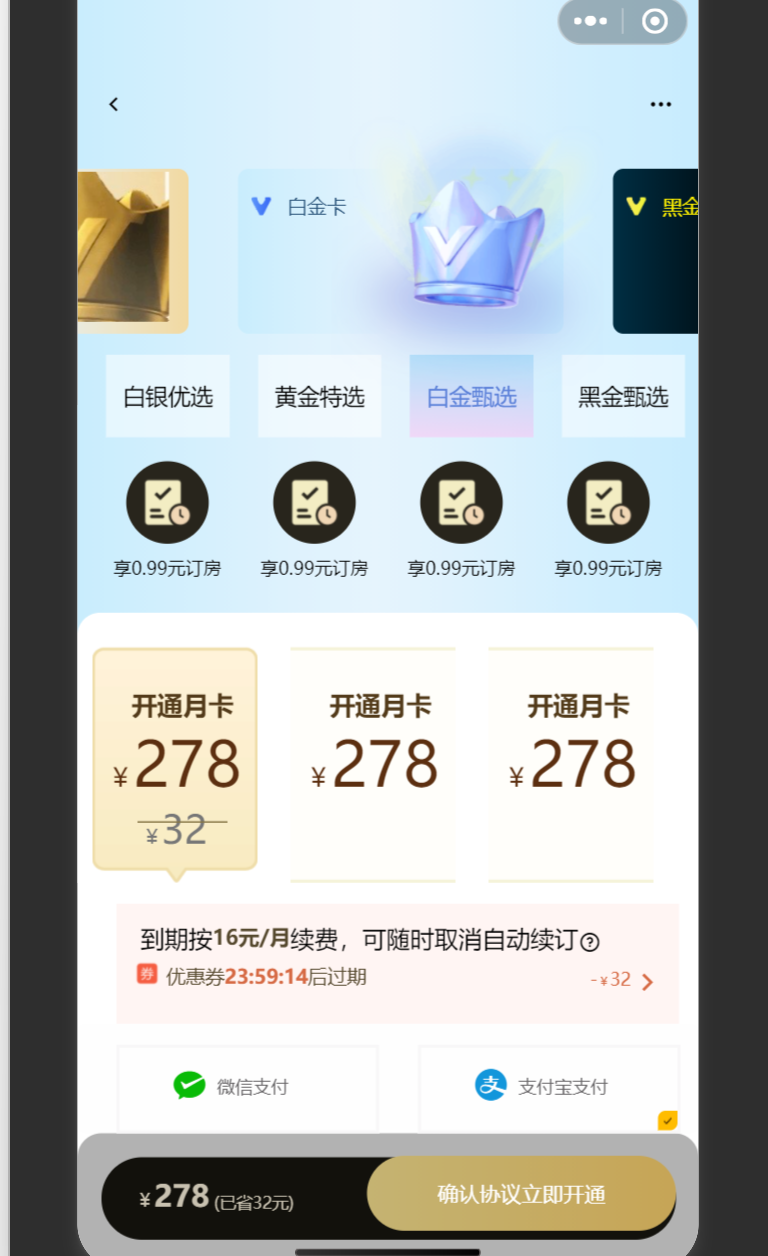
Task: Select the monthly card showing crossed-out ¥32
Action: click(175, 760)
